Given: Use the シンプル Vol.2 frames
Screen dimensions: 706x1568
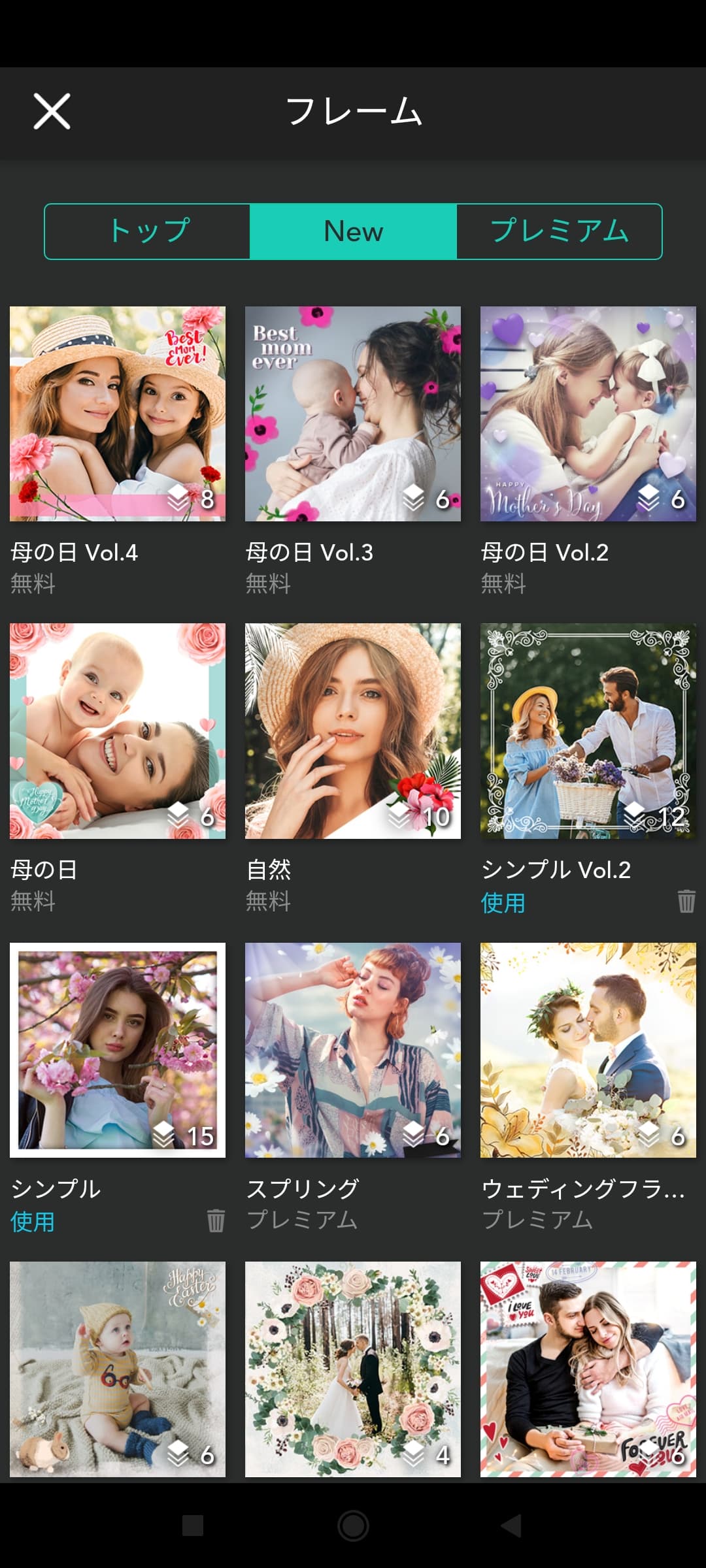Looking at the screenshot, I should click(x=503, y=903).
